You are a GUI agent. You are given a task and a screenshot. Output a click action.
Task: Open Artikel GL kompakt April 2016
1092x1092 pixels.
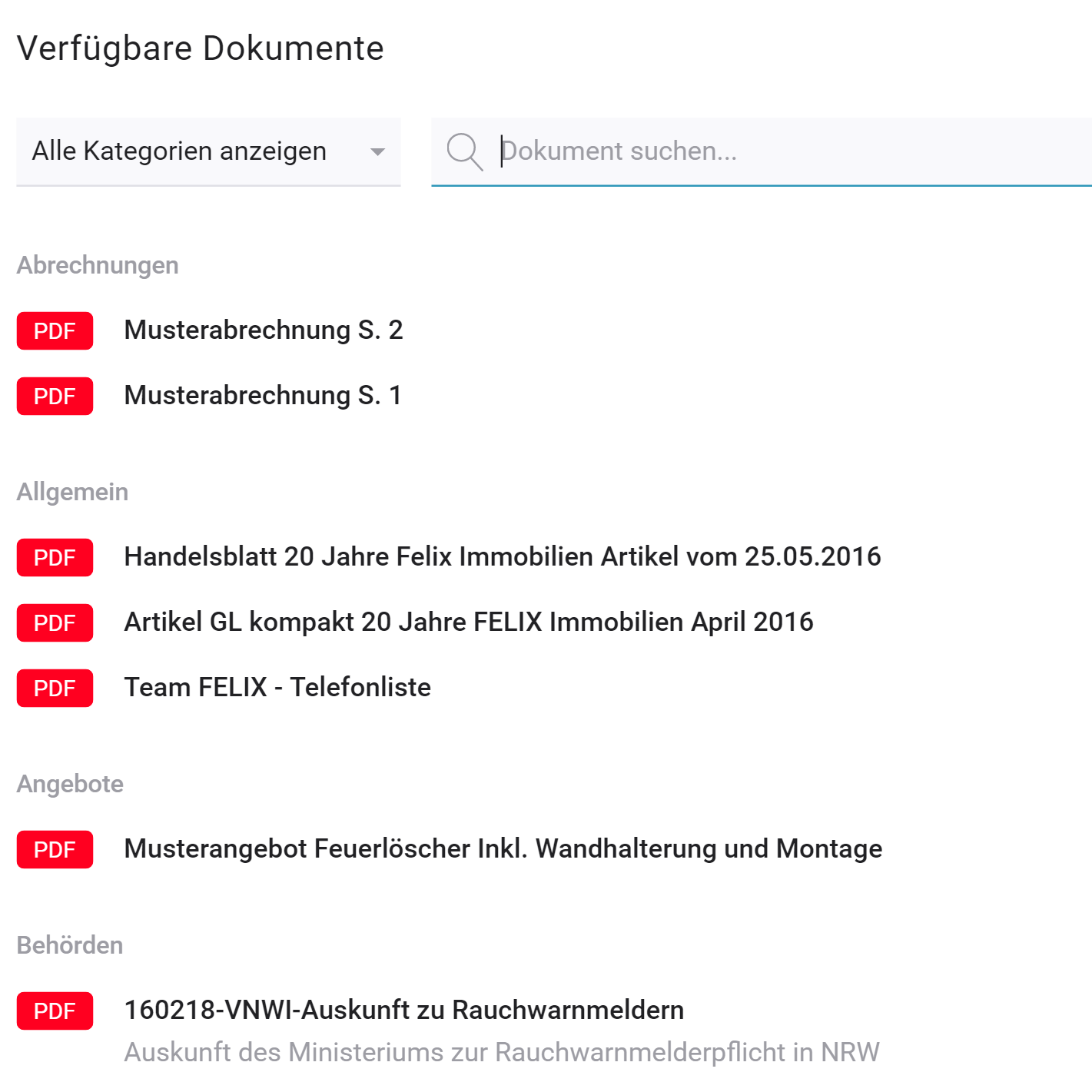point(469,622)
